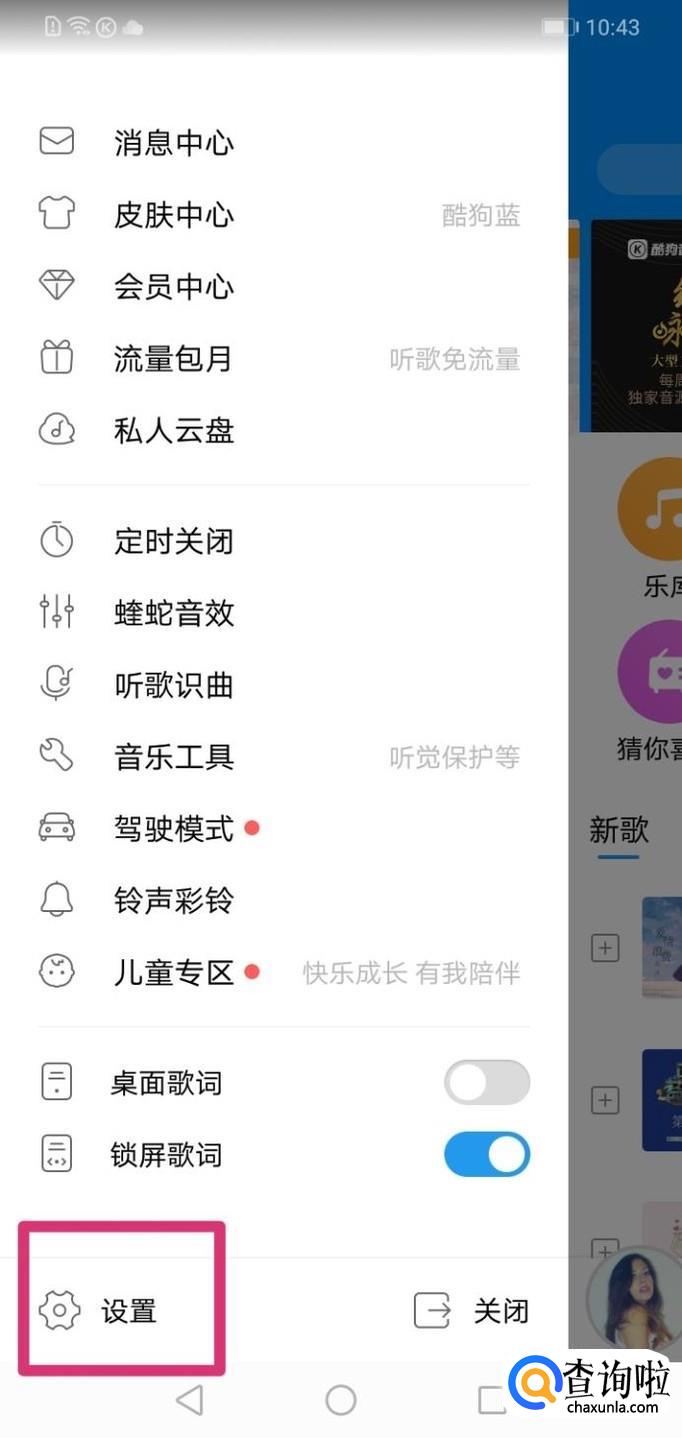This screenshot has width=682, height=1438.
Task: Open 私人云盘 private cloud
Action: tap(173, 431)
